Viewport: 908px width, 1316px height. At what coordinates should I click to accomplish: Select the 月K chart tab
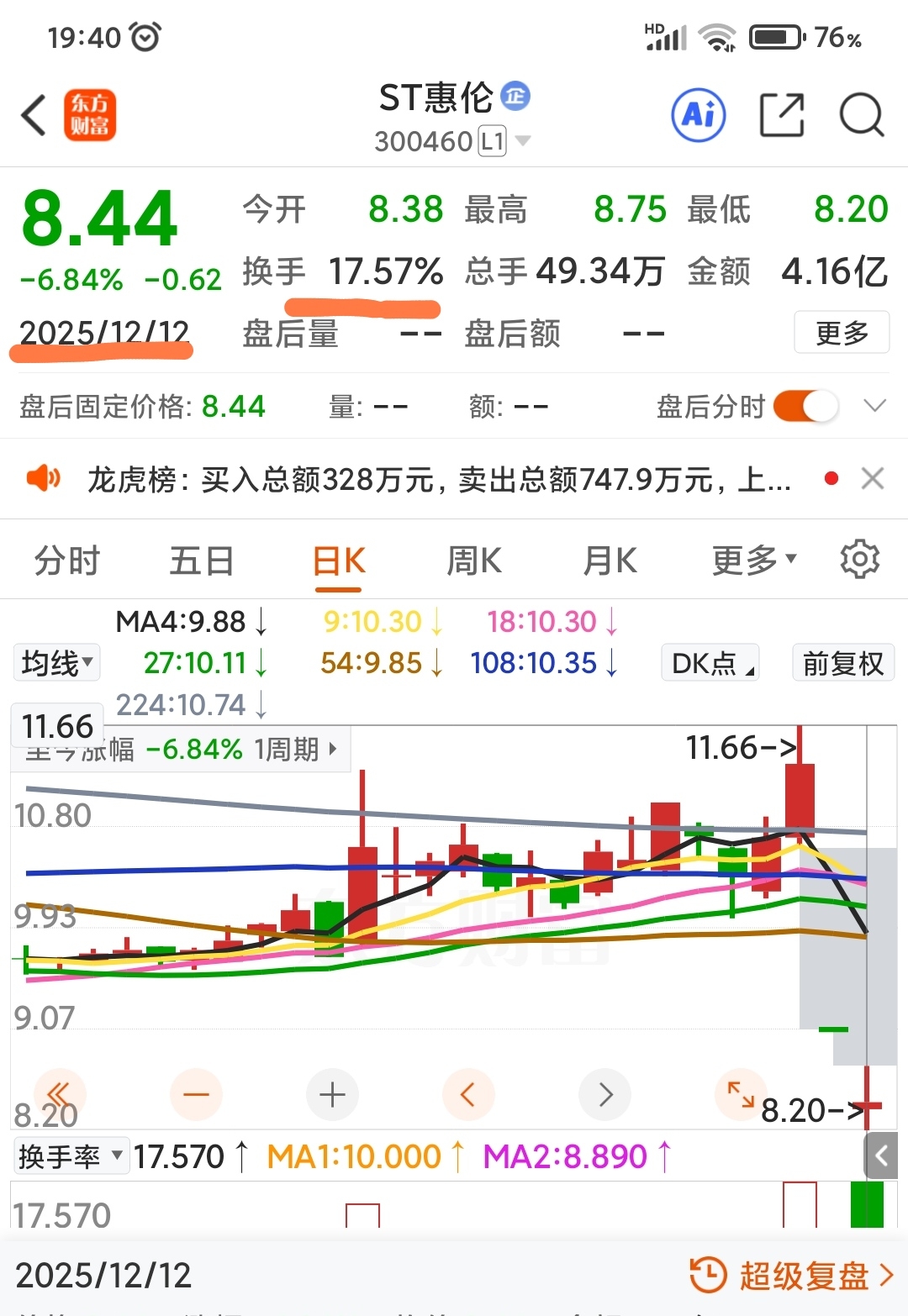[x=610, y=561]
